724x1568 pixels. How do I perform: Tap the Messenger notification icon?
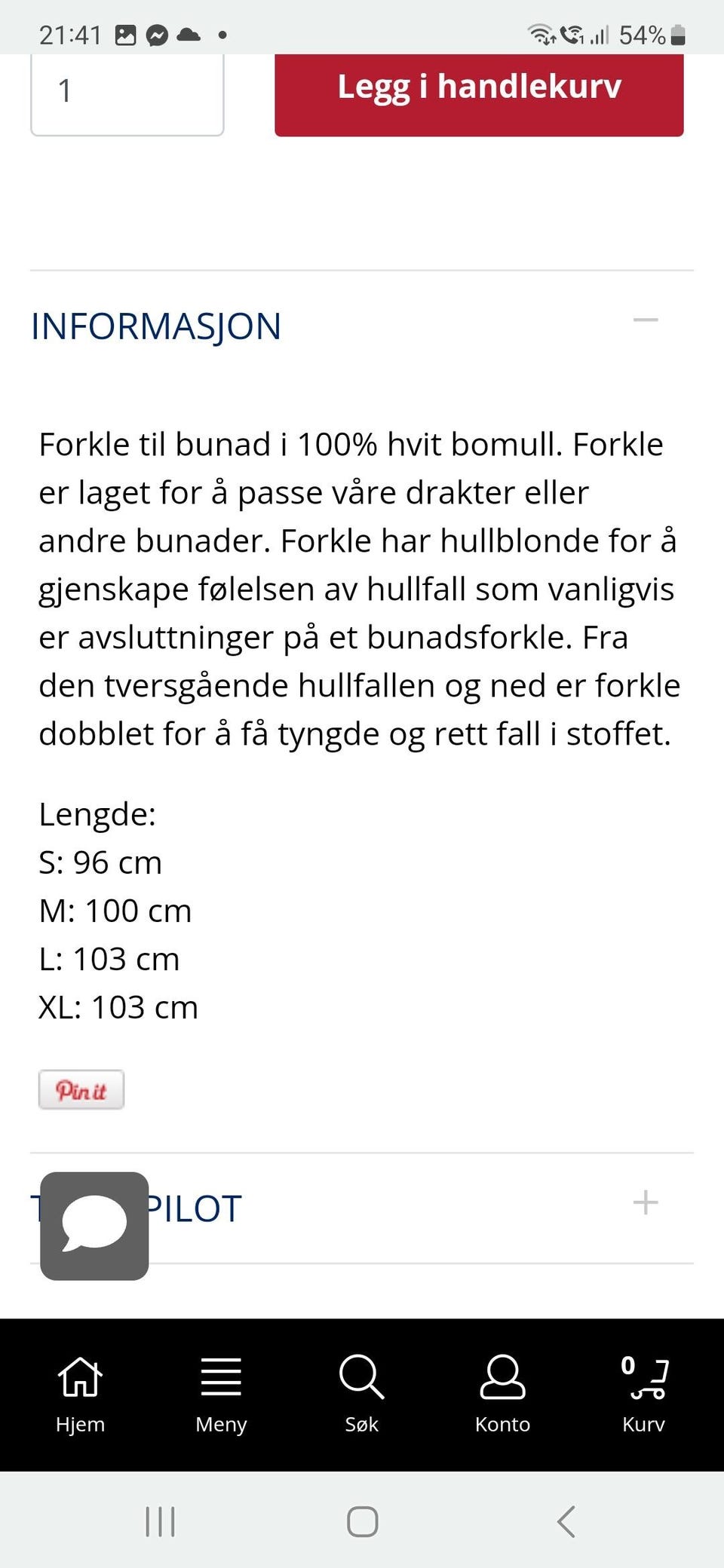click(155, 34)
